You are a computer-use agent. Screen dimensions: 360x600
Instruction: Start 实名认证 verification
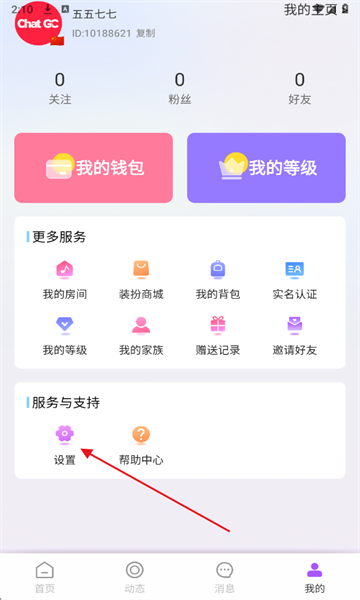[x=295, y=280]
